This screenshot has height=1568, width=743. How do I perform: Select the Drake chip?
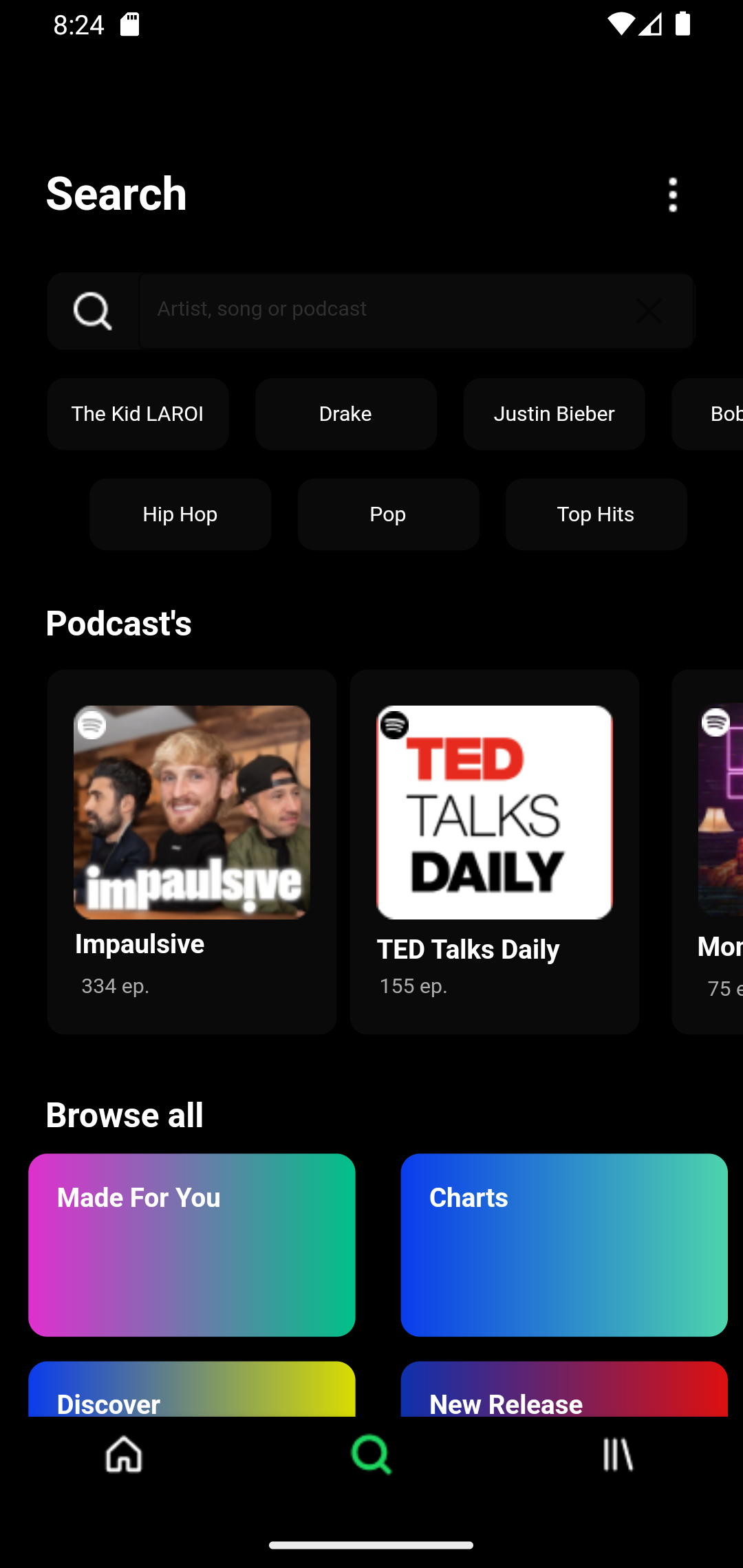tap(345, 414)
